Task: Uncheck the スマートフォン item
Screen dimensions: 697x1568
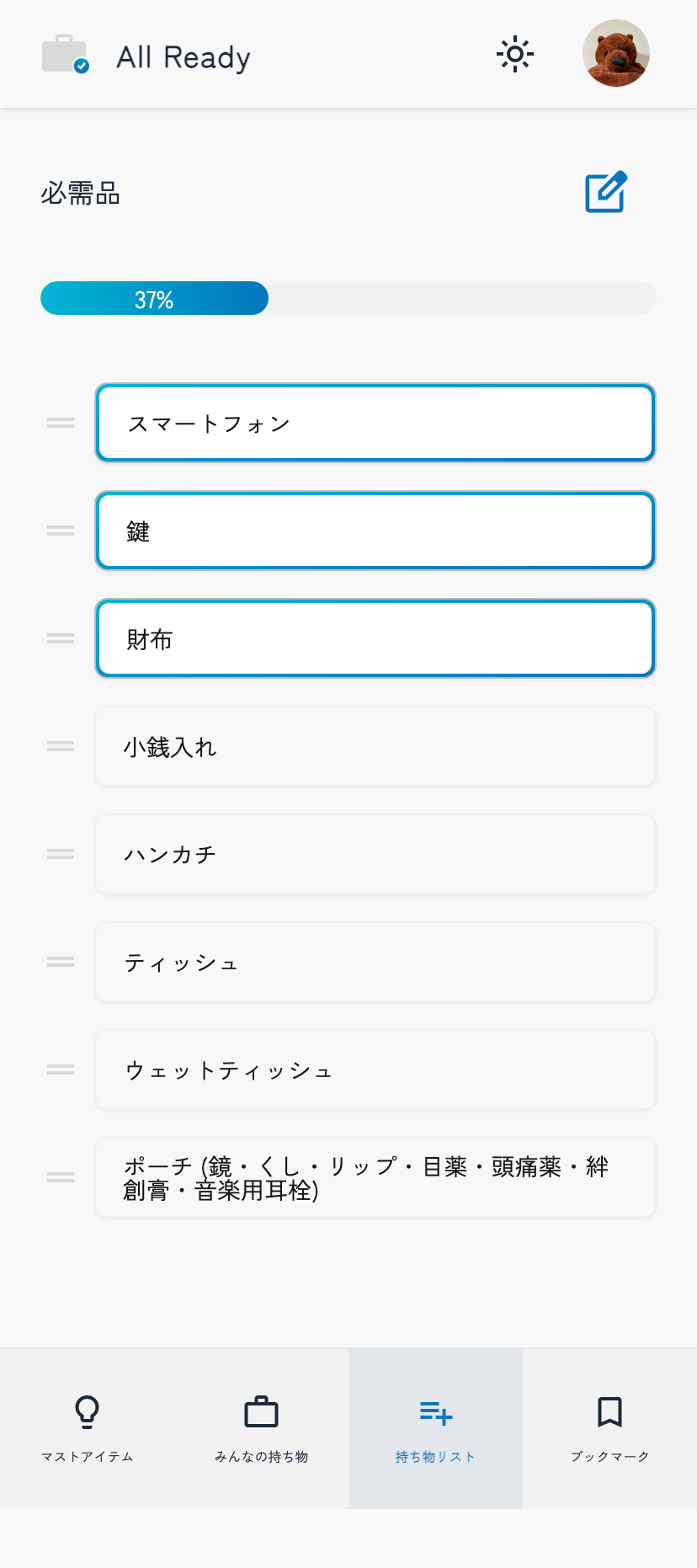Action: tap(375, 424)
